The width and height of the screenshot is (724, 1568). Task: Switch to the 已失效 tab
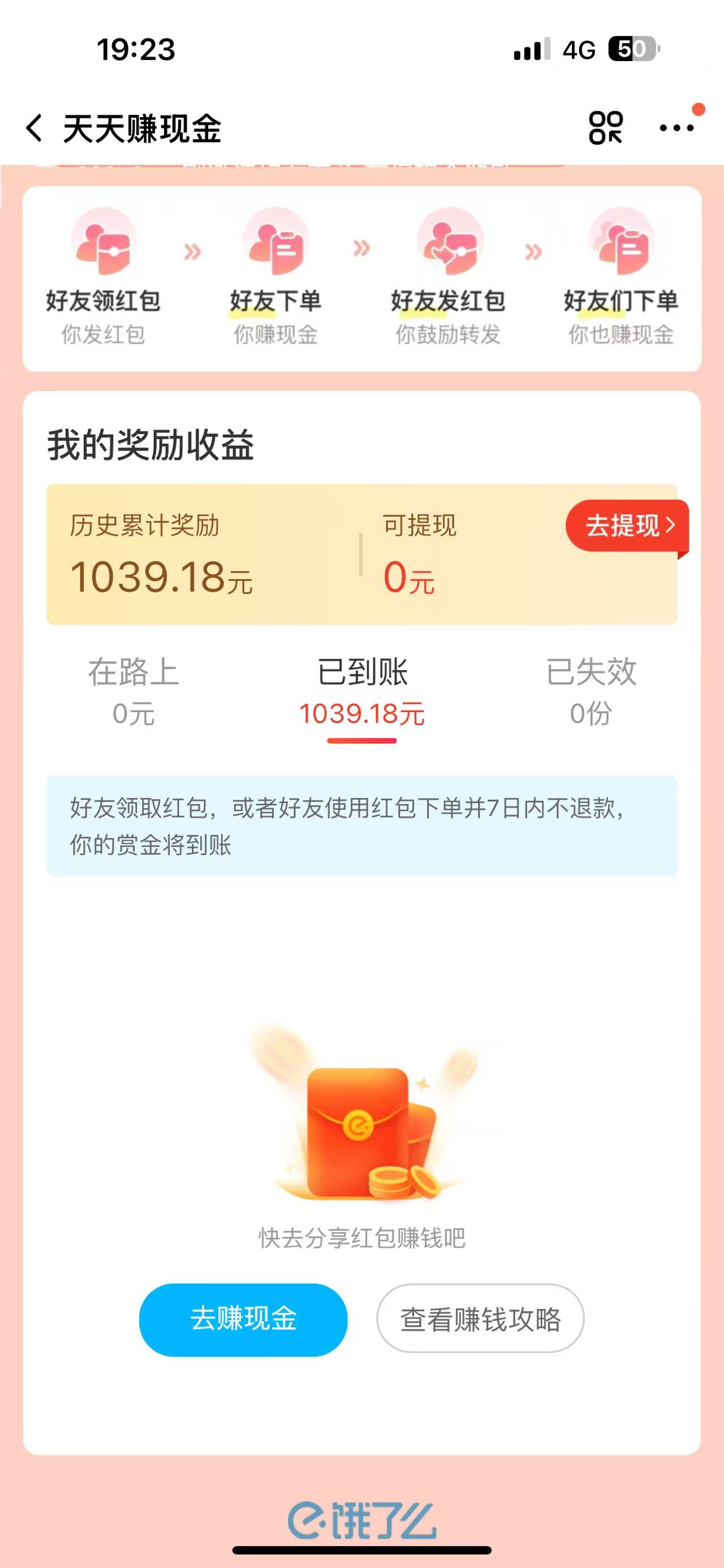(591, 691)
